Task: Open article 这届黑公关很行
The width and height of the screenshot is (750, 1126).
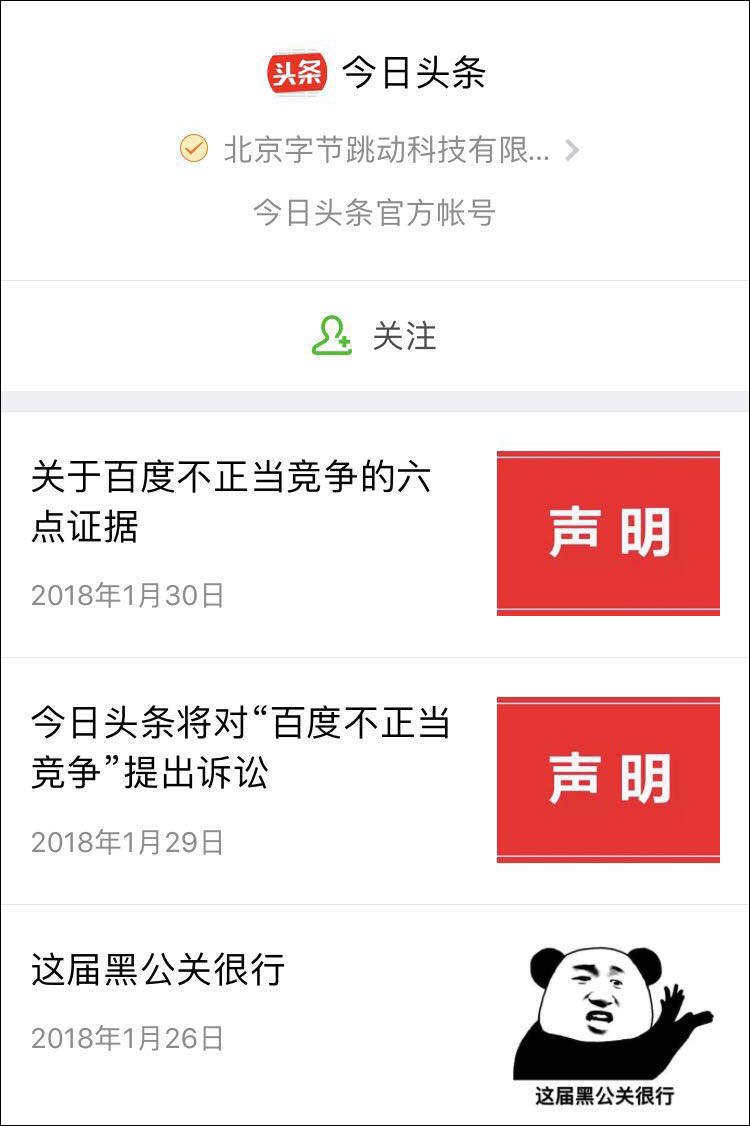Action: click(x=158, y=969)
